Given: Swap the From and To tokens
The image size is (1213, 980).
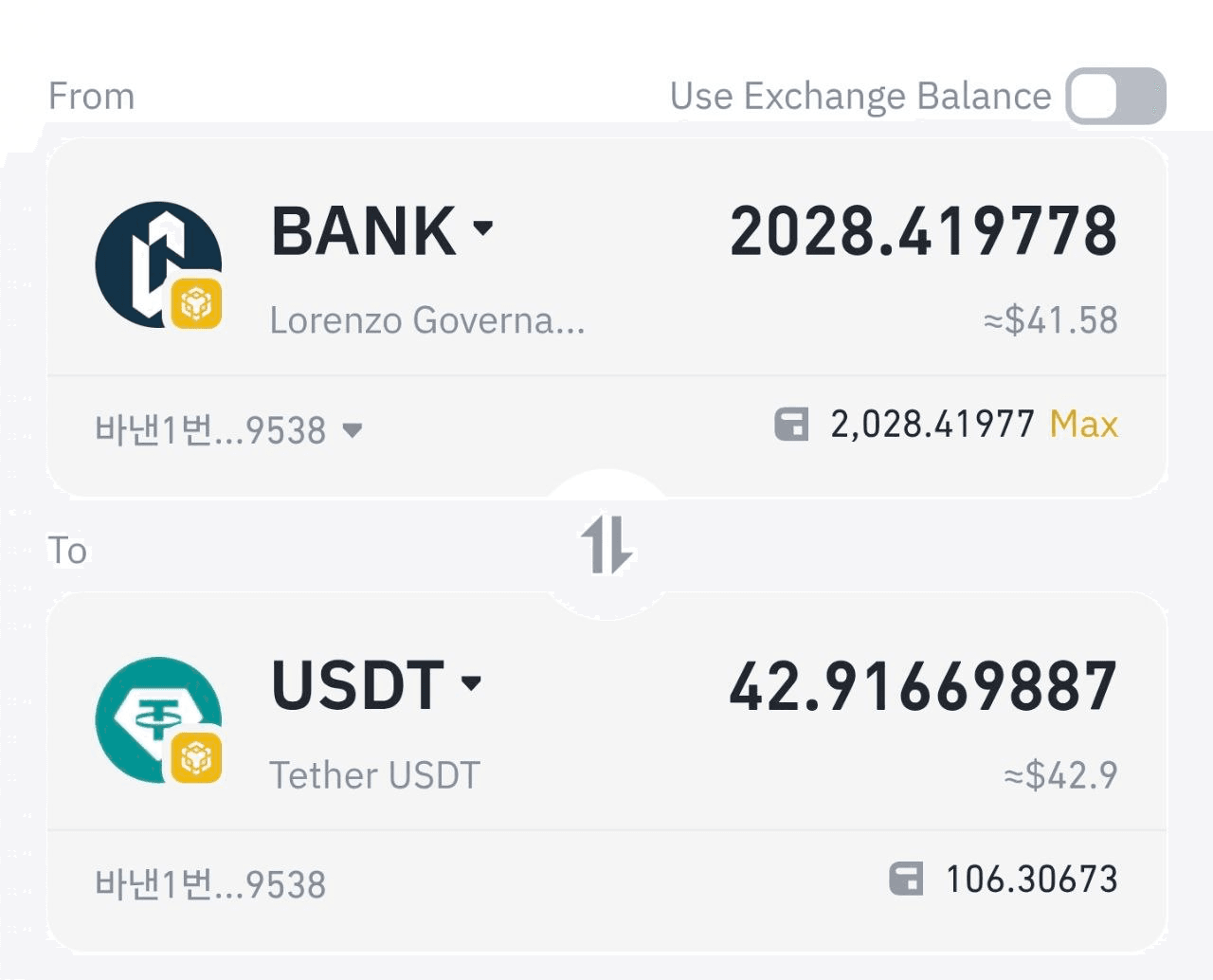Looking at the screenshot, I should (606, 546).
